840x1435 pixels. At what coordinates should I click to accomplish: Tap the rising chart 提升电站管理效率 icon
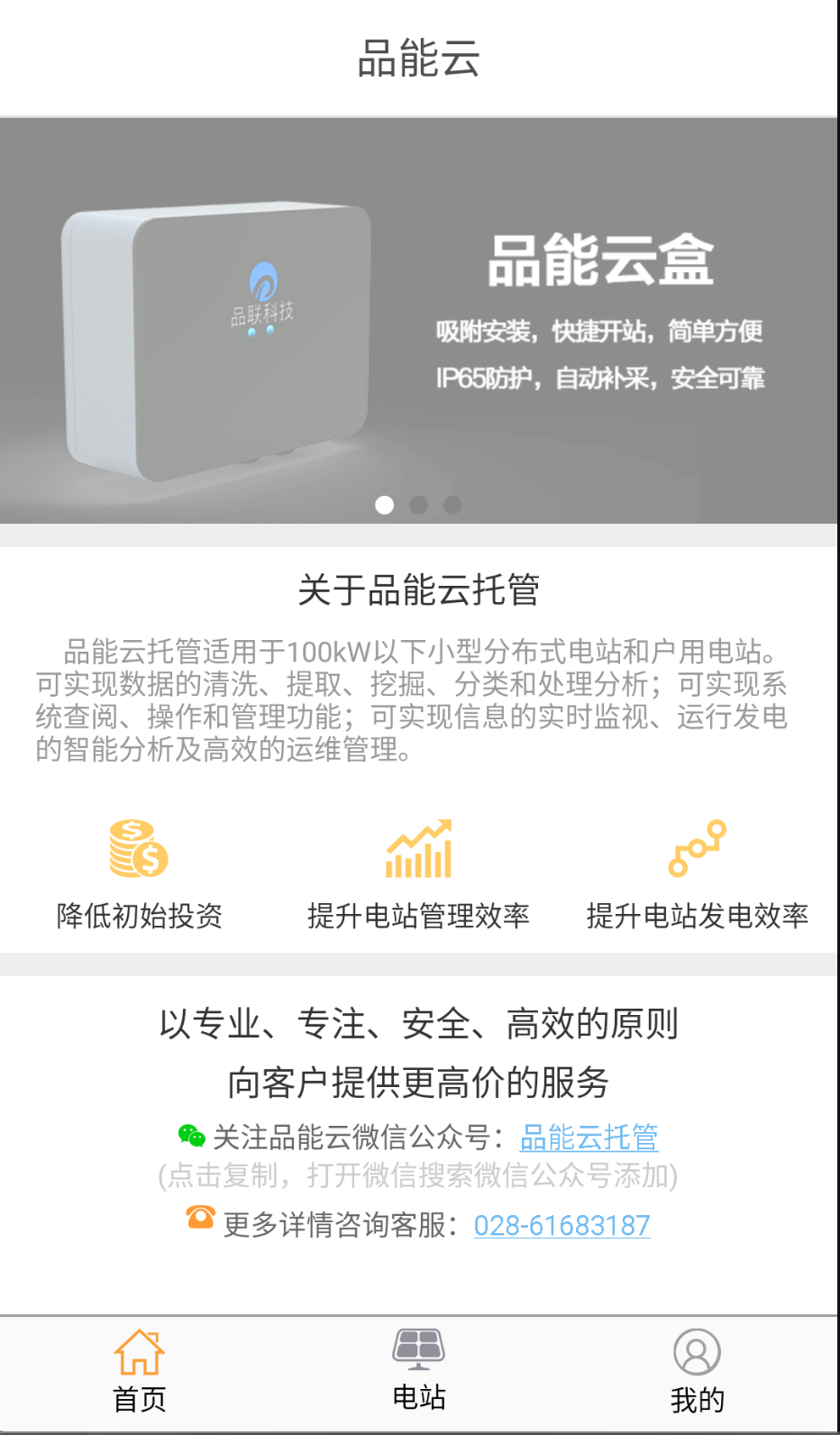coord(418,847)
